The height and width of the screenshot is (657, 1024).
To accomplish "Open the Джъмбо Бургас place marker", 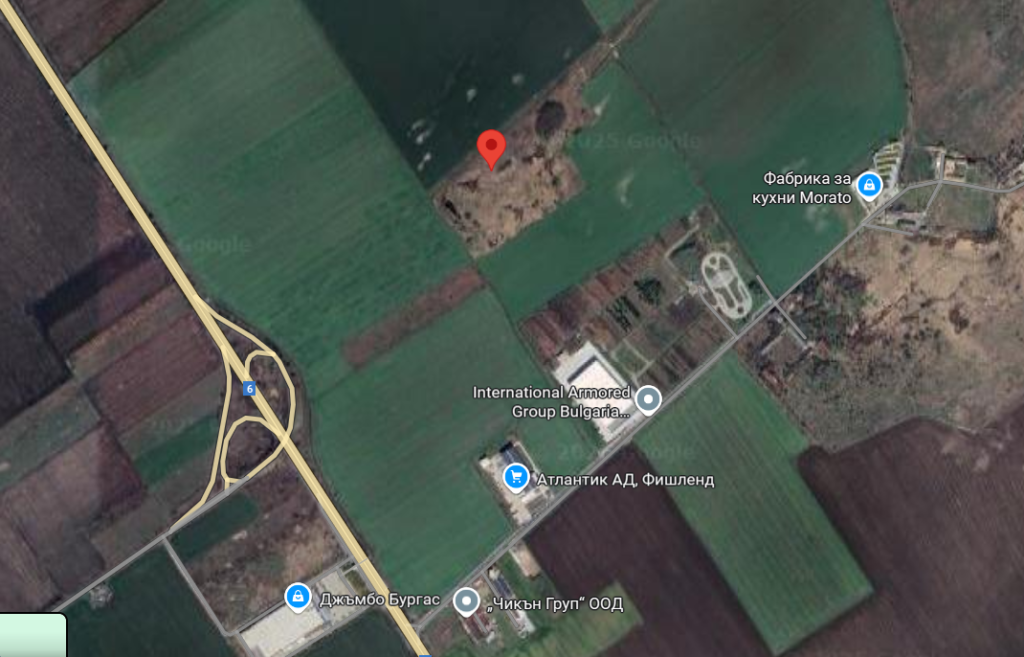I will tap(297, 597).
